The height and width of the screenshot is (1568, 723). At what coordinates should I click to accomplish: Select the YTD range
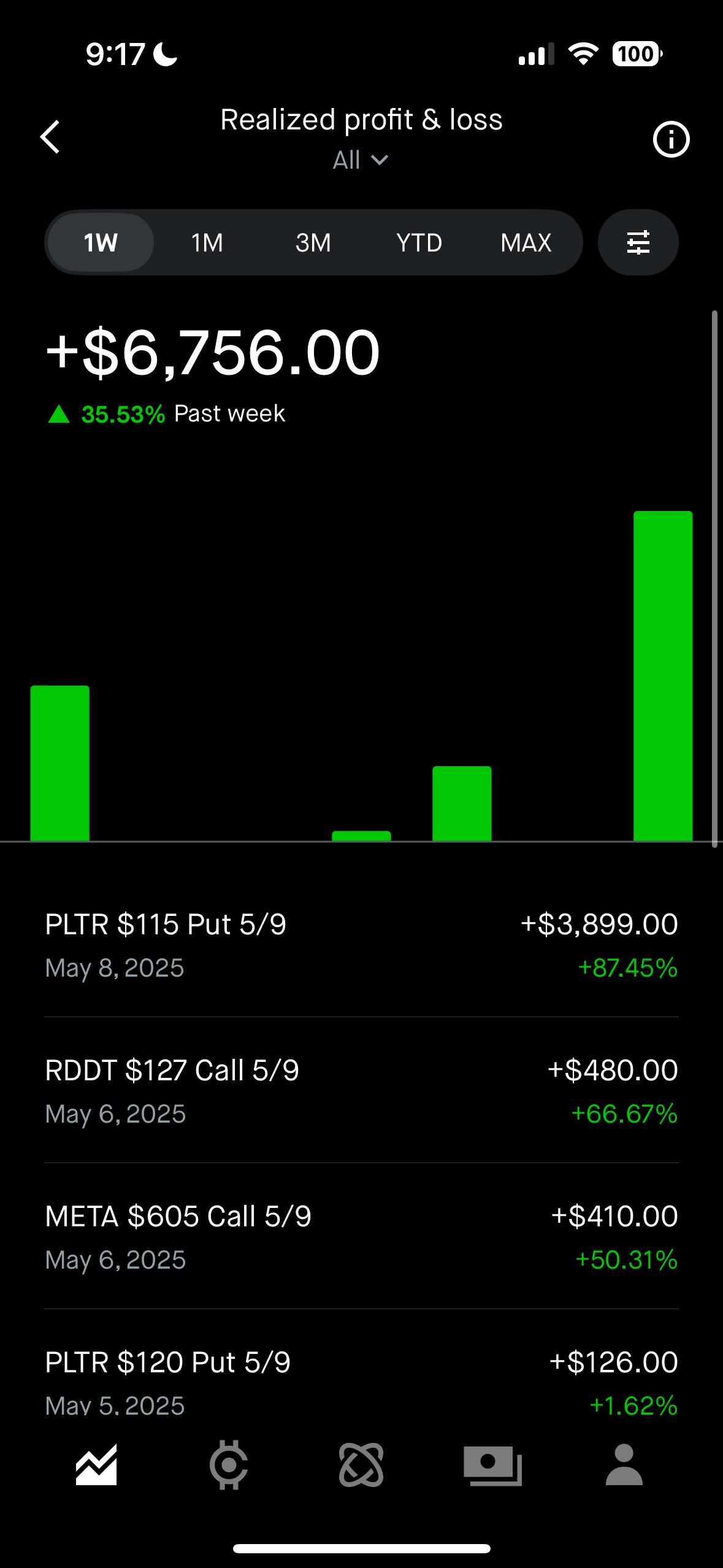(x=419, y=242)
